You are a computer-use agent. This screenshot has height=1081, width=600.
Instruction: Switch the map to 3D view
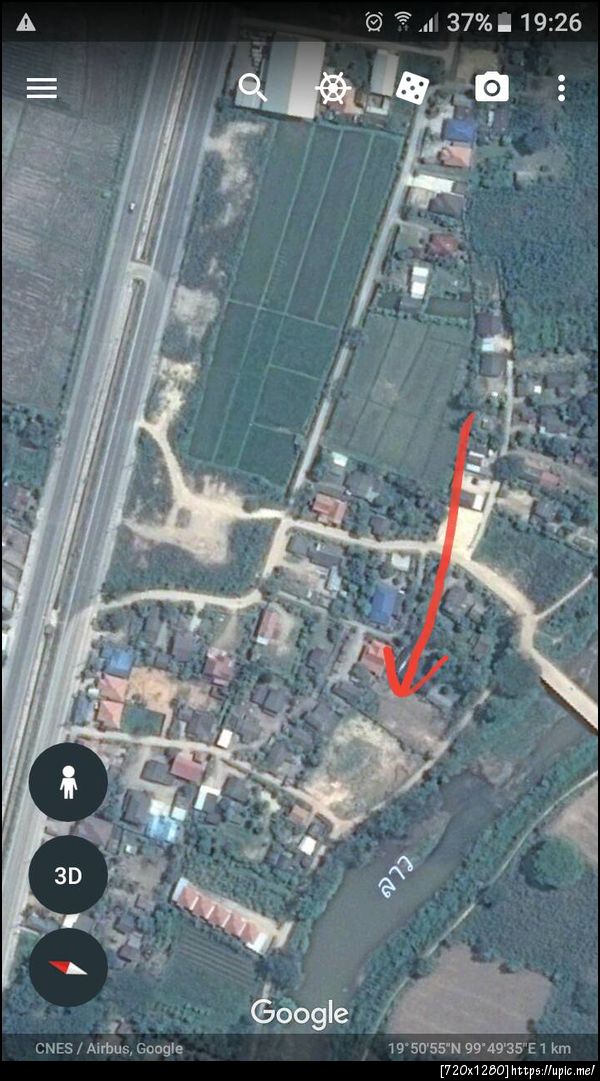point(68,876)
